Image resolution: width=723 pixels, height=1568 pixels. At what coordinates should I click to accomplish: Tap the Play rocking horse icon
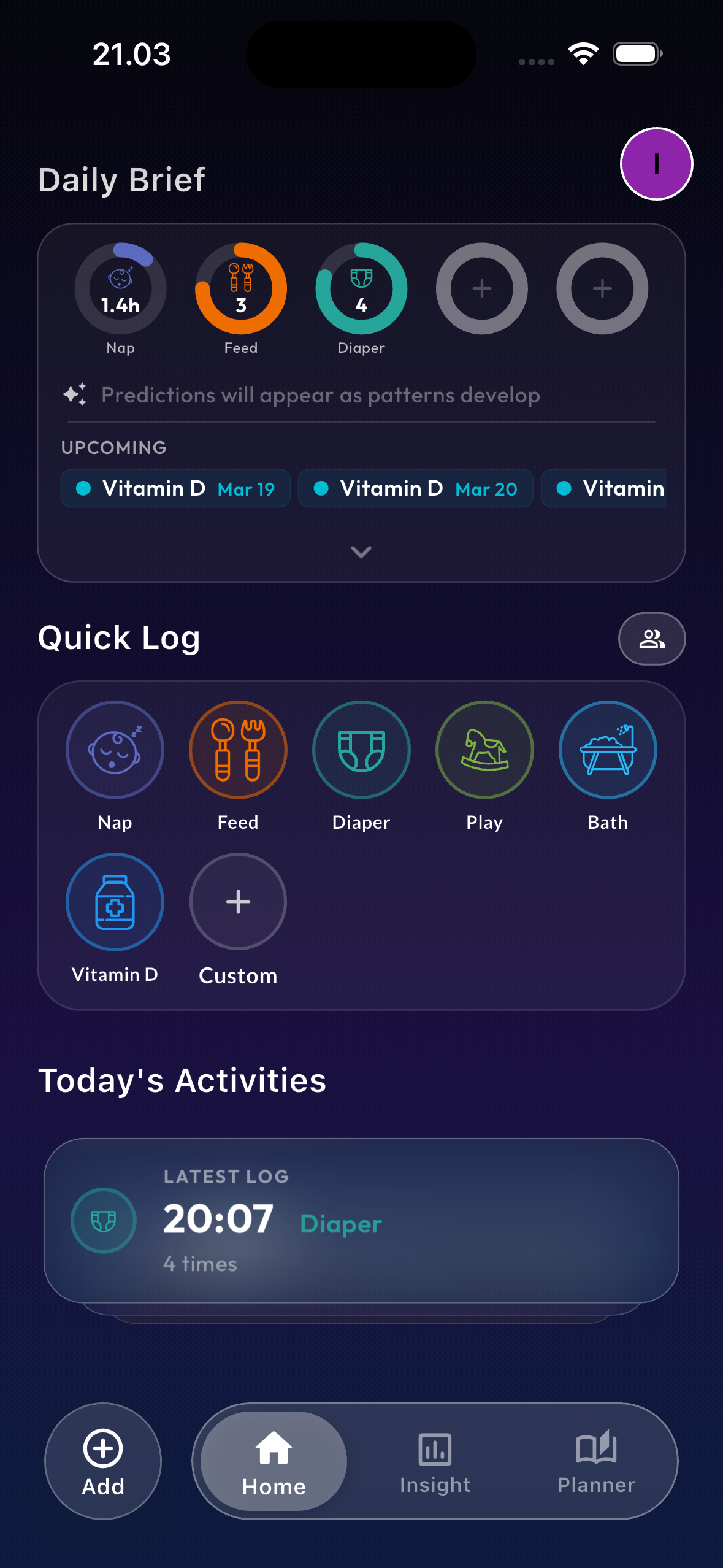pos(484,750)
